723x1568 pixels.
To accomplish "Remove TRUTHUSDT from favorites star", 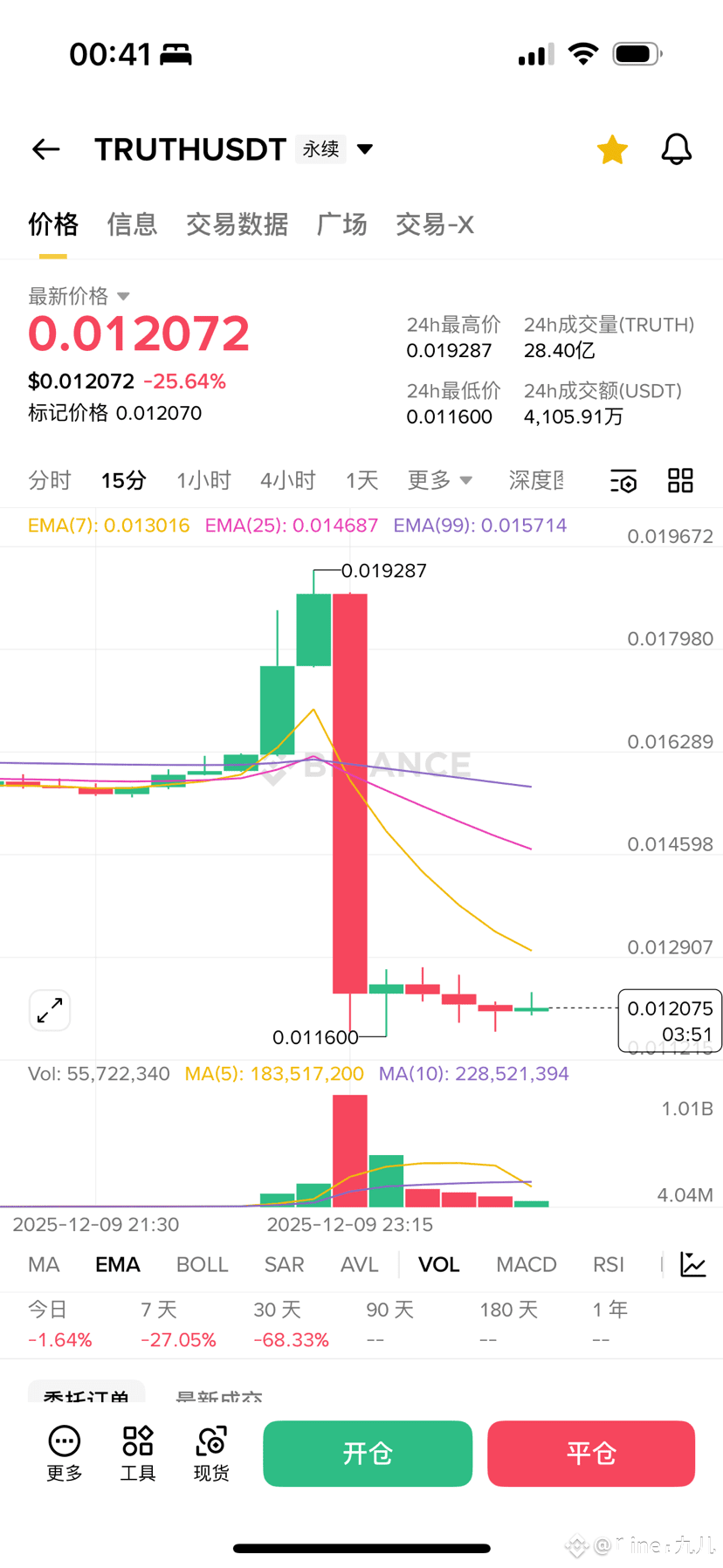I will (612, 149).
